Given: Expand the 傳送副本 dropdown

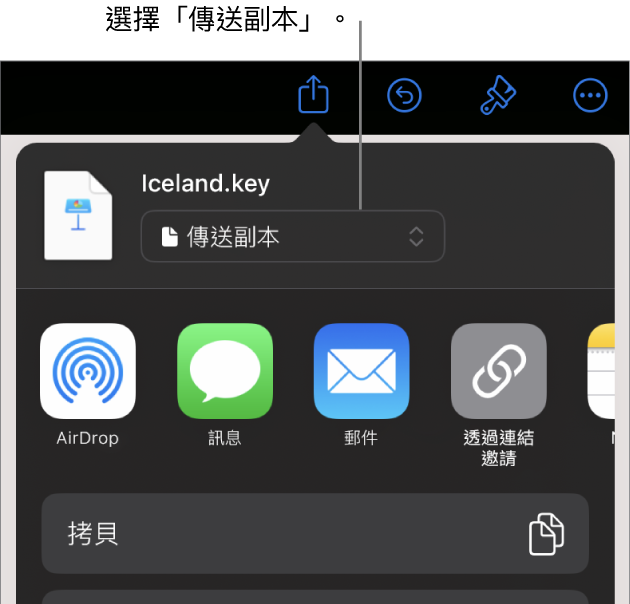Looking at the screenshot, I should [x=293, y=236].
